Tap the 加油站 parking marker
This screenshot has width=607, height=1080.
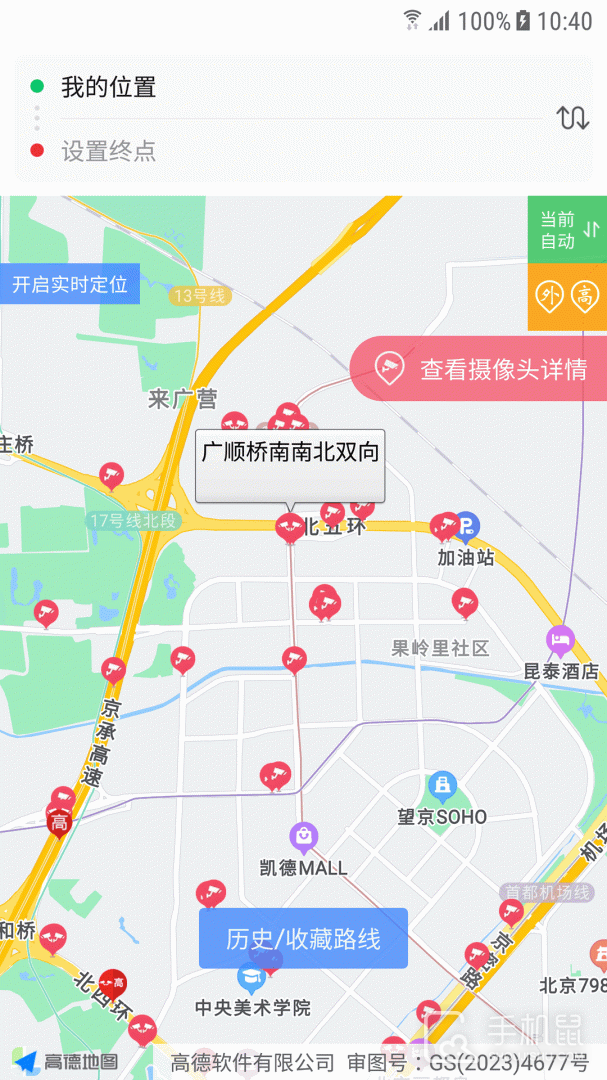[467, 525]
